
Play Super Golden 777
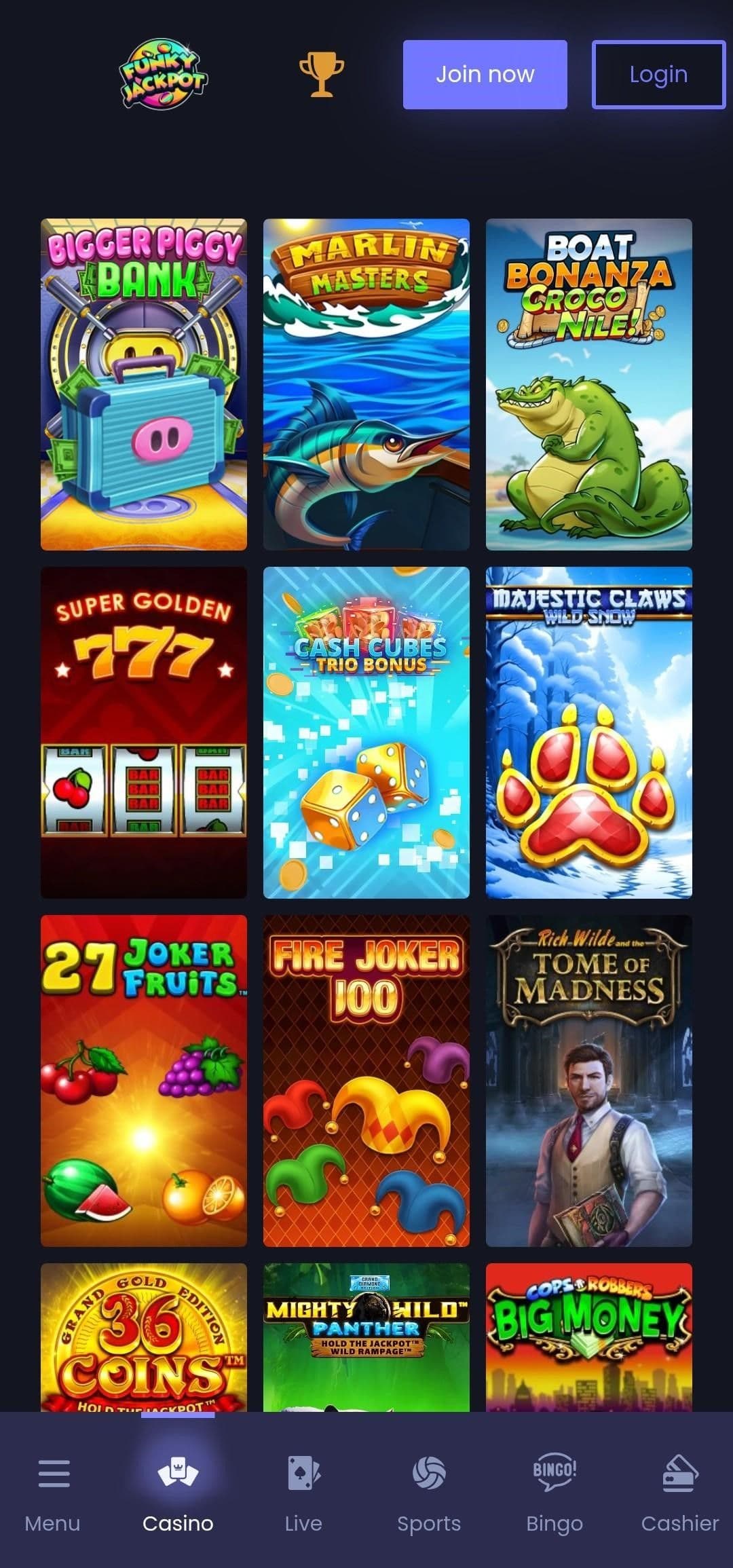tap(143, 733)
